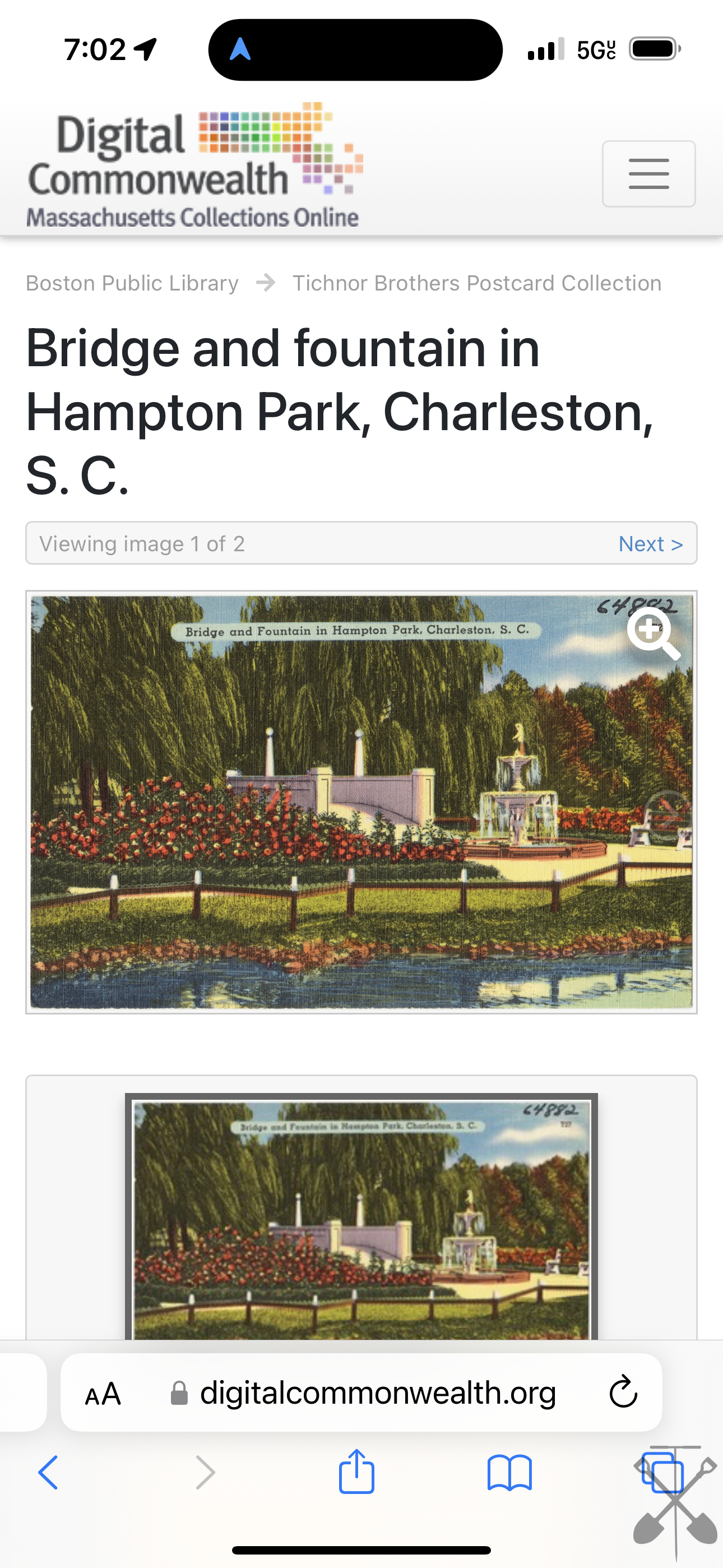
Task: Share this page
Action: (356, 1471)
